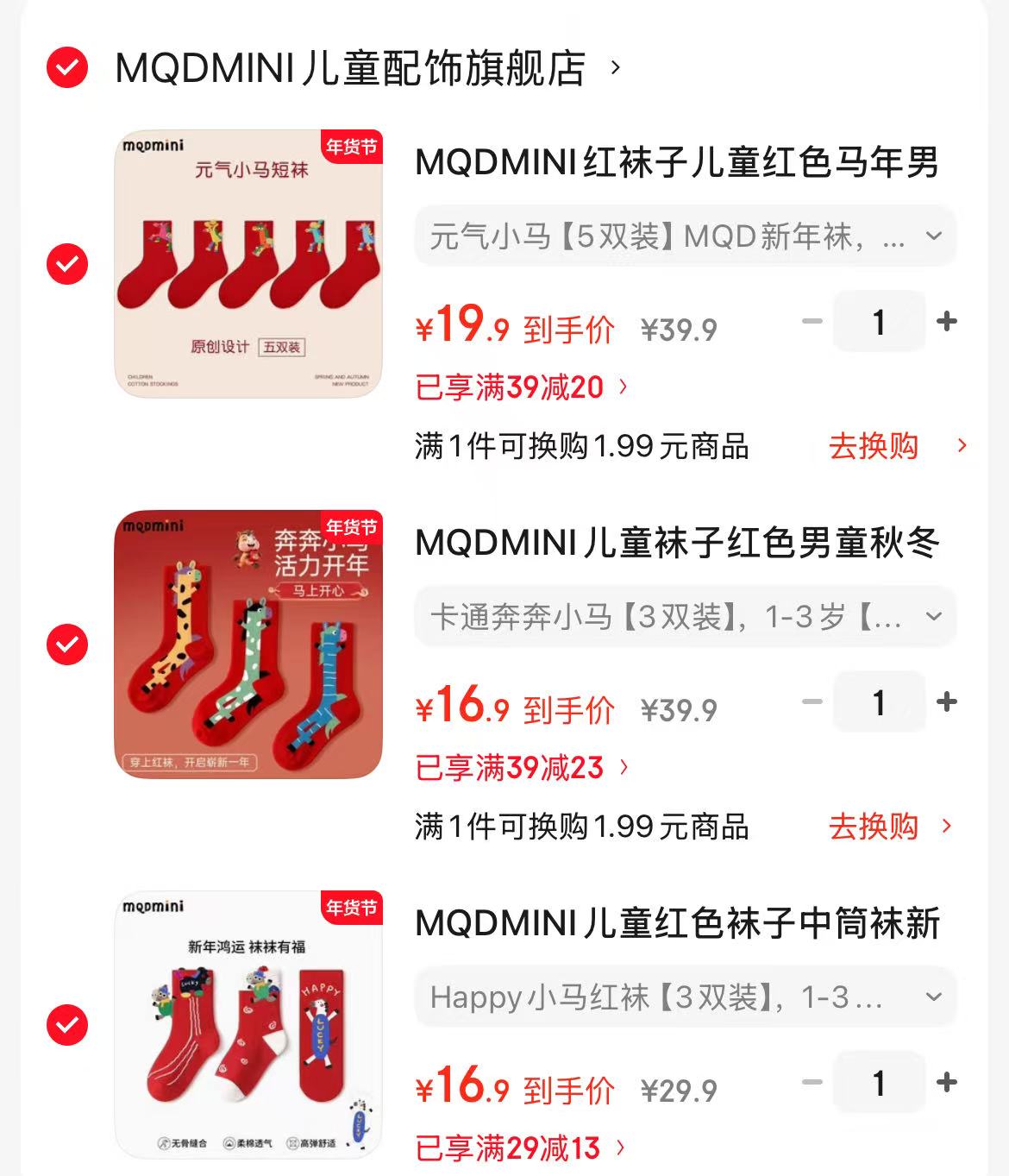Open the 奔奔小马活力开年 product image
This screenshot has height=1176, width=1009.
click(x=248, y=645)
